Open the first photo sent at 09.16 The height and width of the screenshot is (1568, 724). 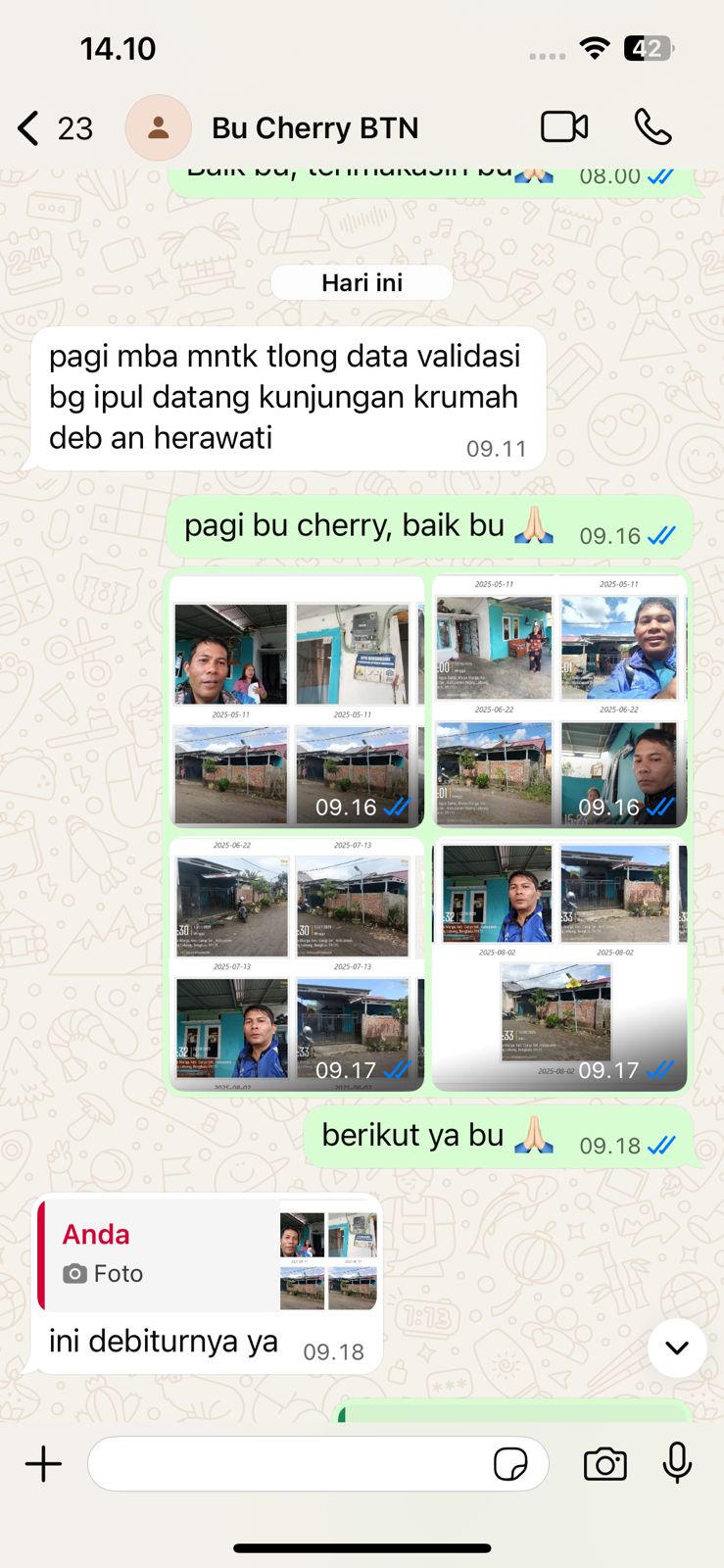(x=297, y=701)
